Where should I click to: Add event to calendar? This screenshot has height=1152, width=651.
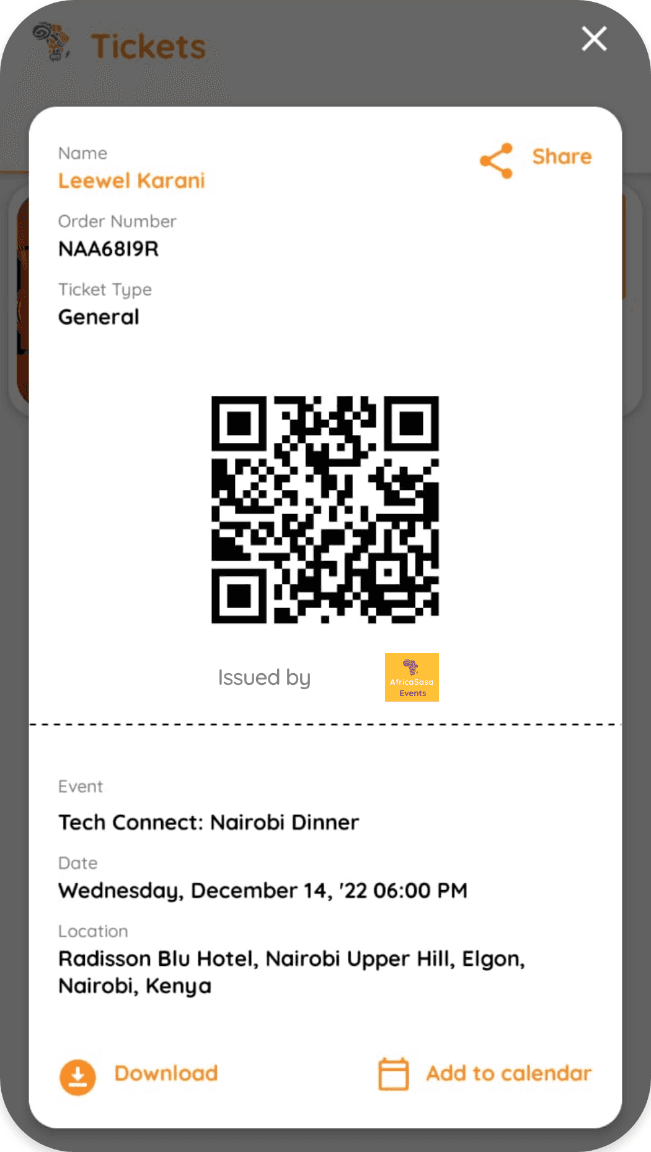(x=485, y=1074)
